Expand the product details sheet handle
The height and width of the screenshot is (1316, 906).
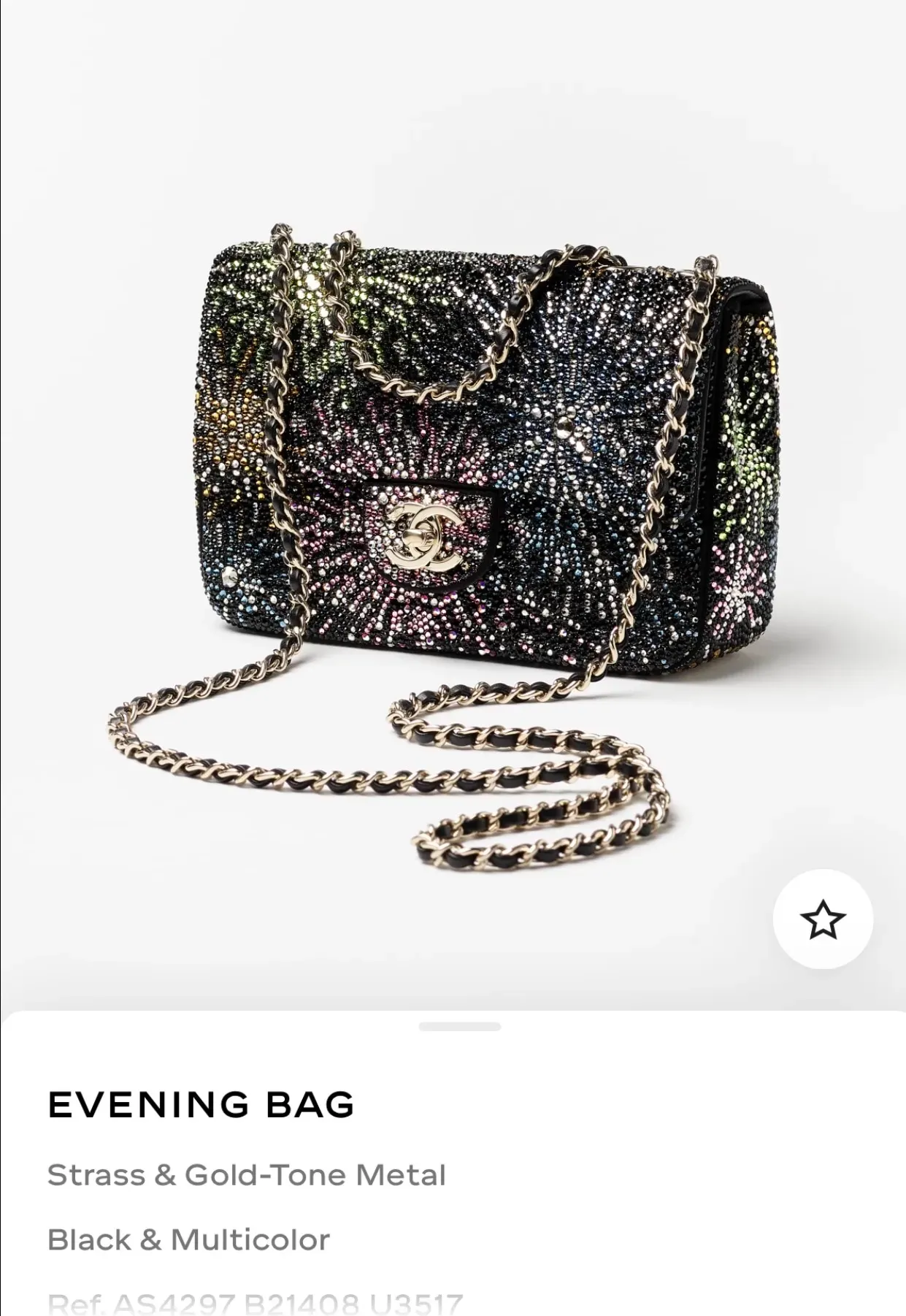point(460,1027)
